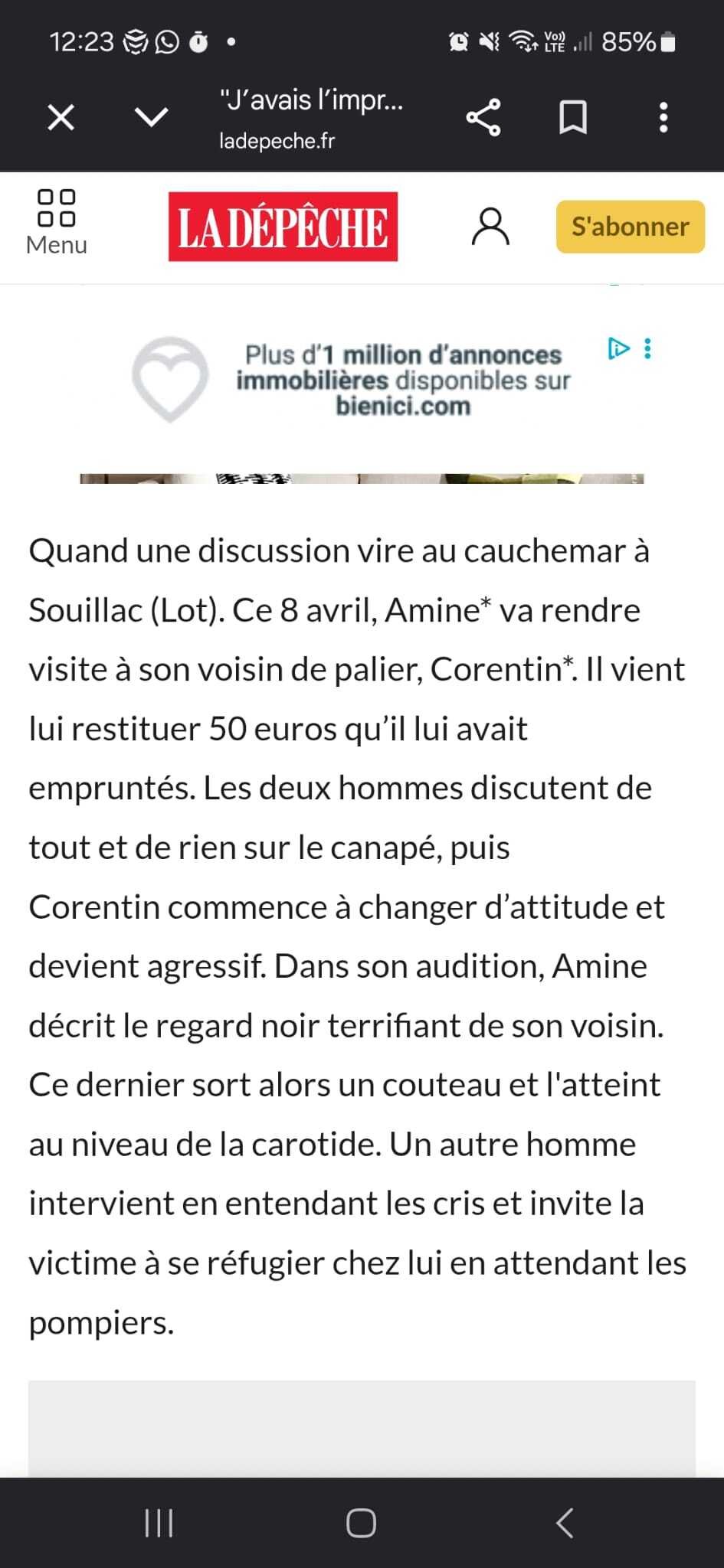Open the site Menu
This screenshot has width=724, height=1568.
pos(57,223)
